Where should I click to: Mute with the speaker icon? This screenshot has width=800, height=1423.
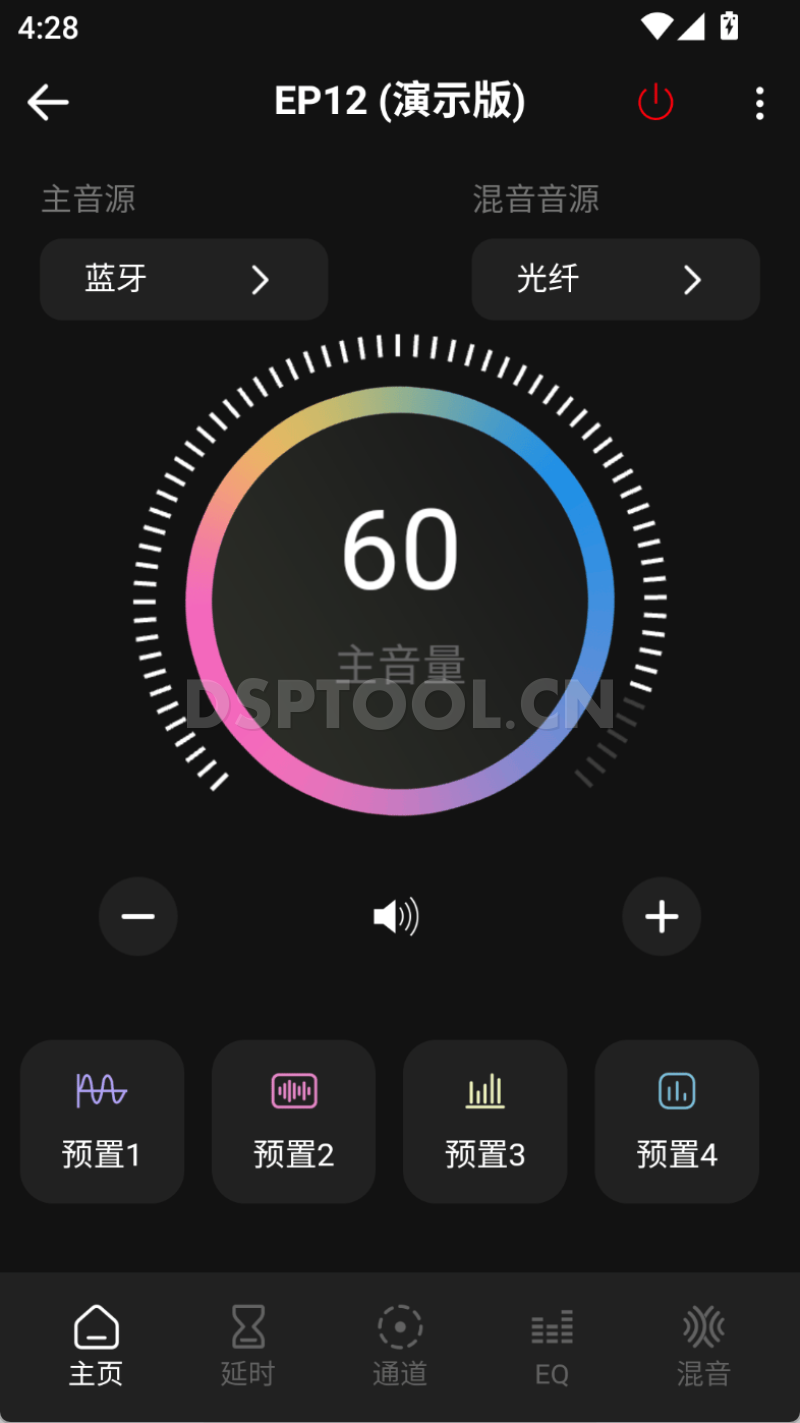(396, 916)
